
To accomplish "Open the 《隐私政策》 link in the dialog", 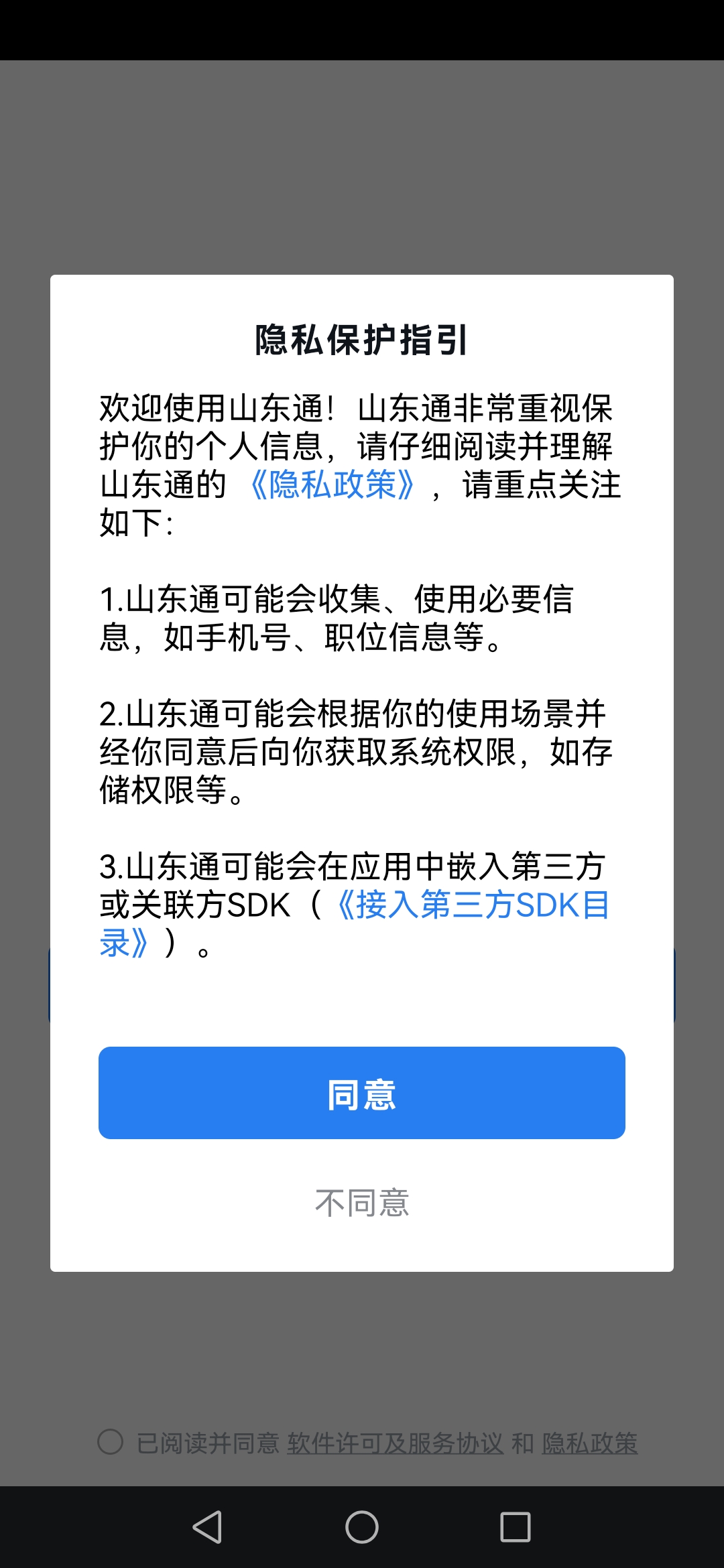I will pyautogui.click(x=333, y=484).
